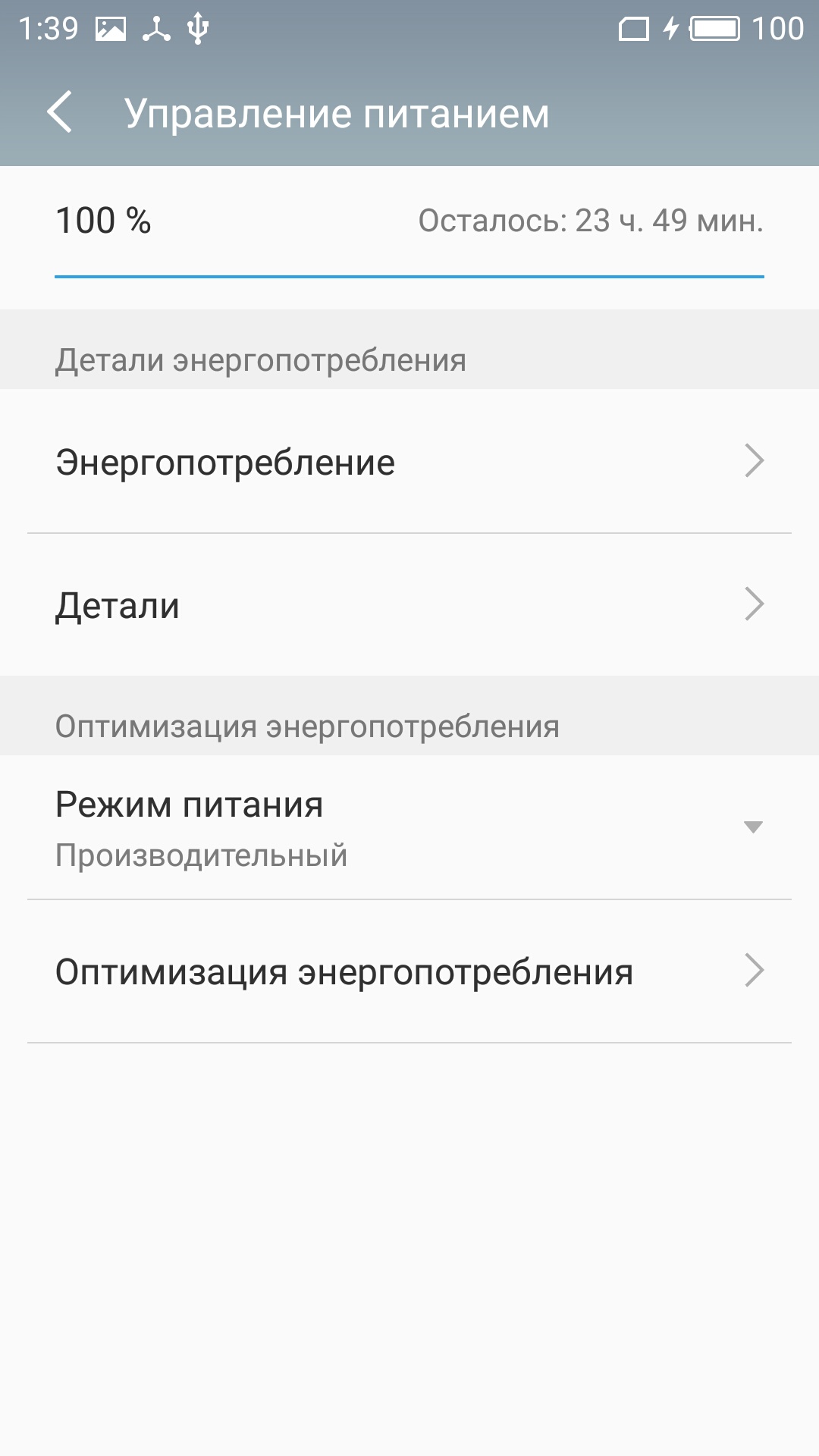The image size is (819, 1456).
Task: Go back from Управление питанием
Action: click(59, 112)
